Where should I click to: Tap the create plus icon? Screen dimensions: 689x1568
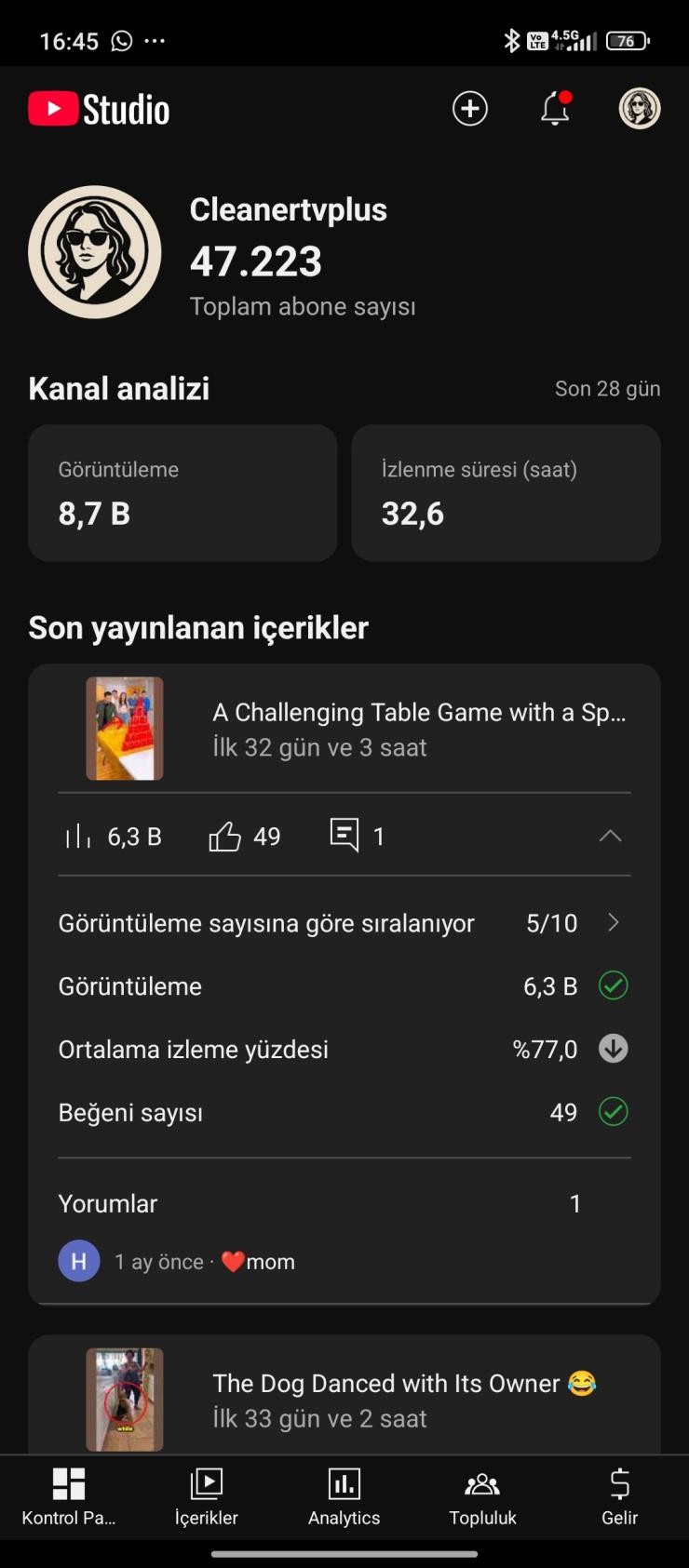click(470, 109)
